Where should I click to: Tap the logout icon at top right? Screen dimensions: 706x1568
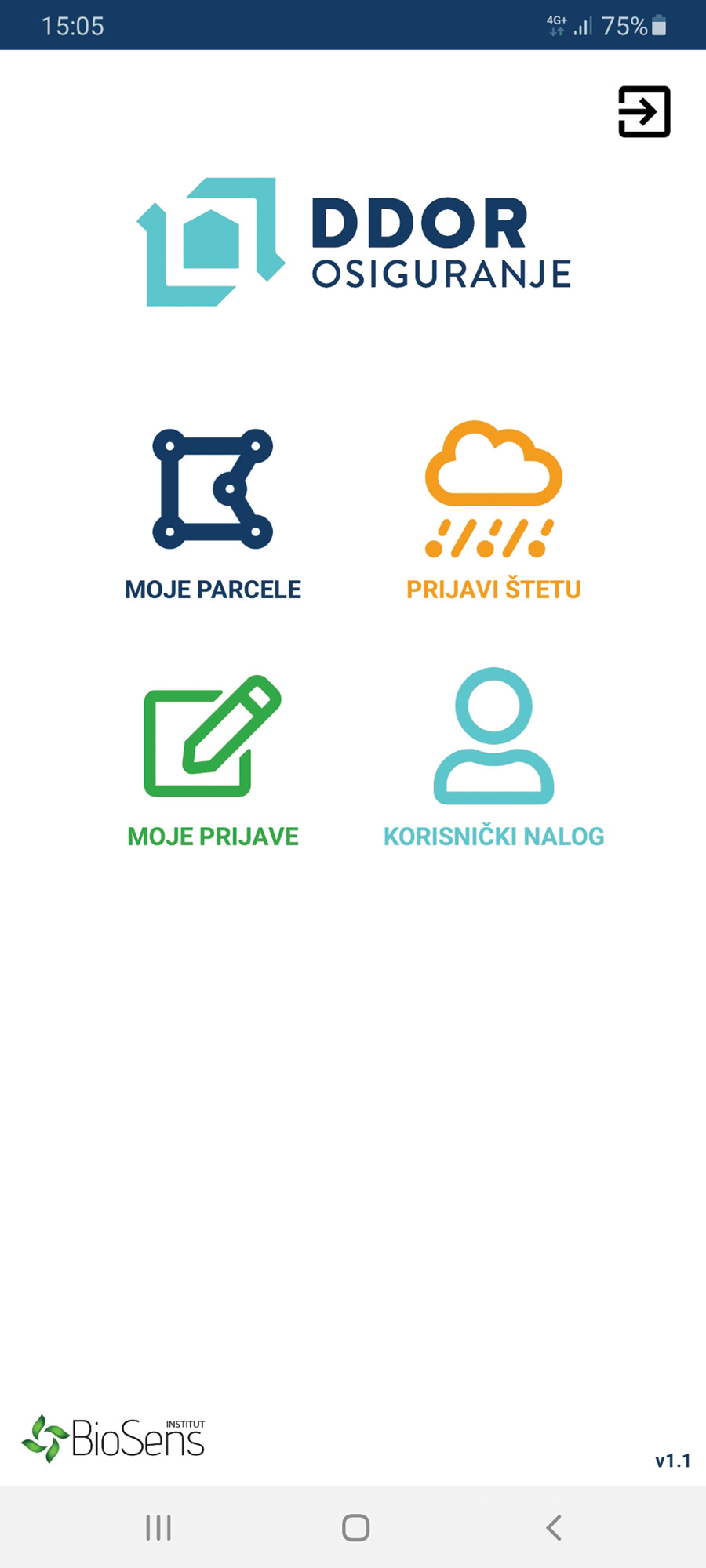coord(644,111)
